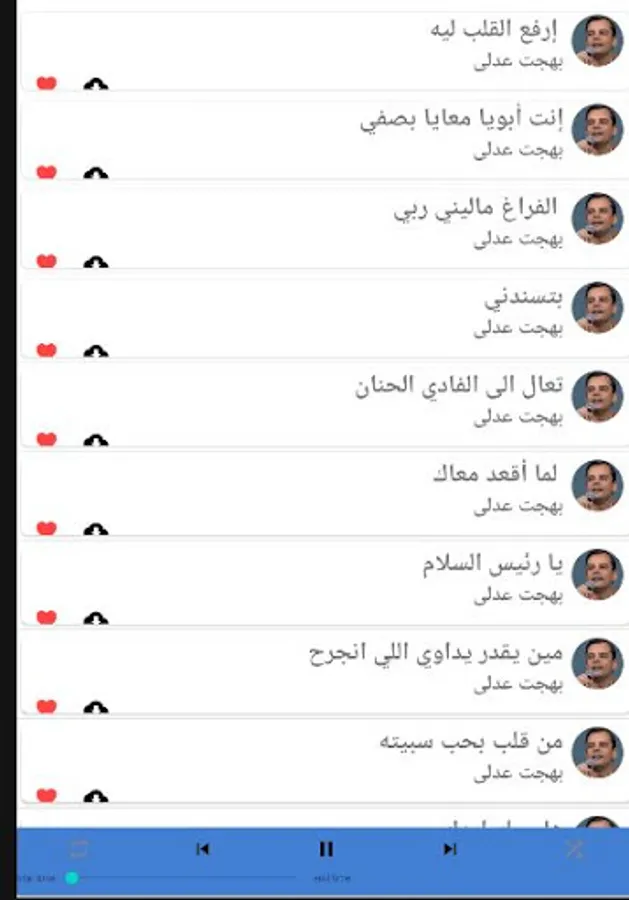
Task: Like the song بتسندني
Action: [46, 350]
